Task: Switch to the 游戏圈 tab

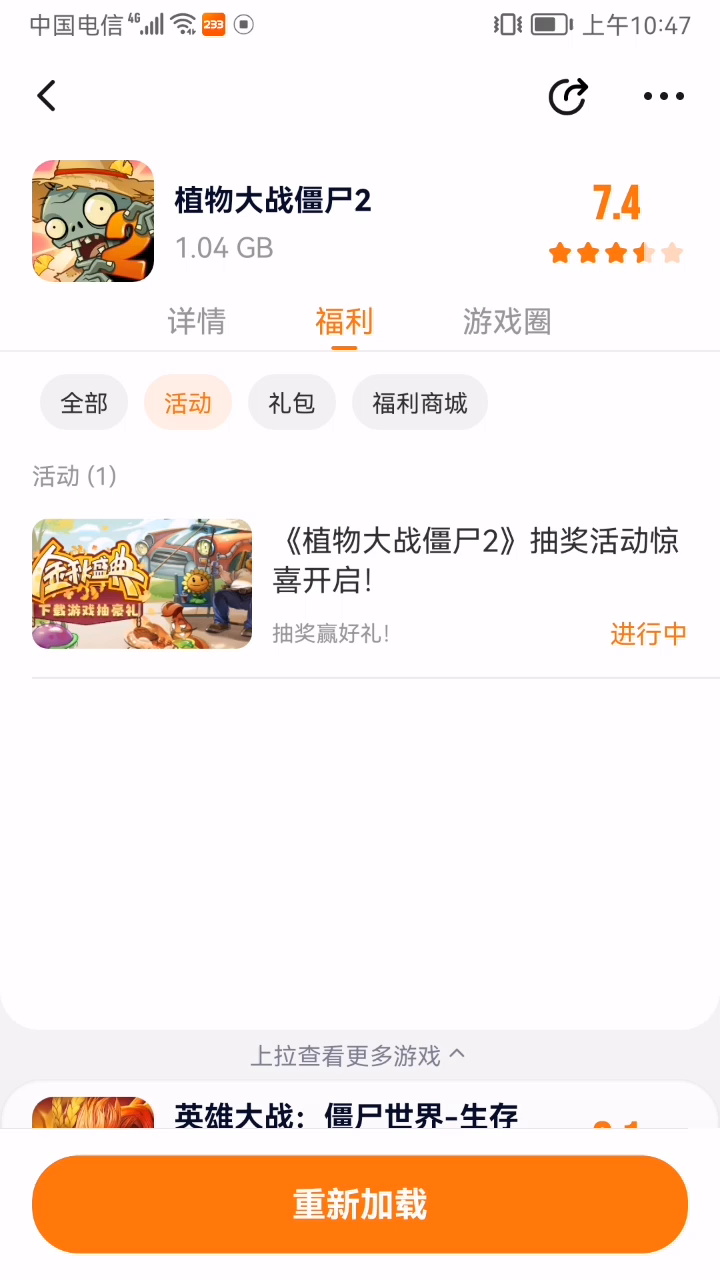Action: pos(507,322)
